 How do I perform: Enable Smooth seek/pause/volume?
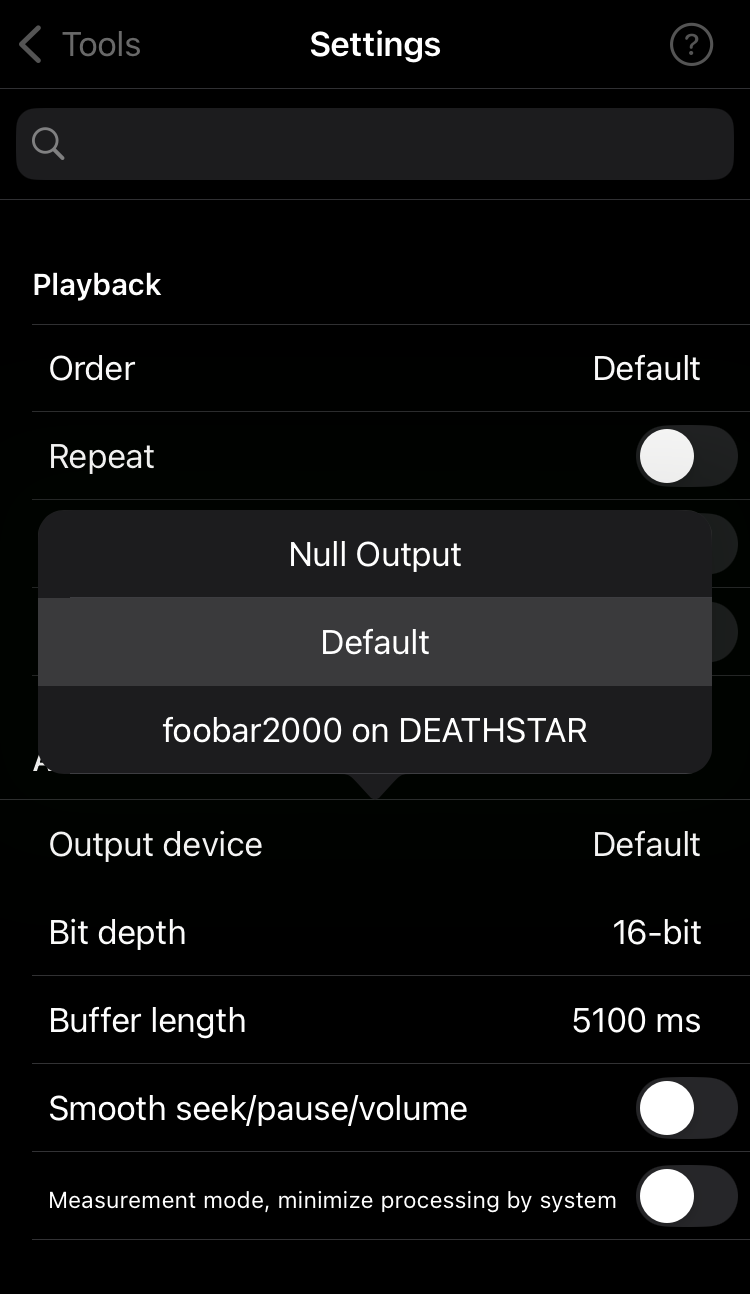click(686, 1108)
